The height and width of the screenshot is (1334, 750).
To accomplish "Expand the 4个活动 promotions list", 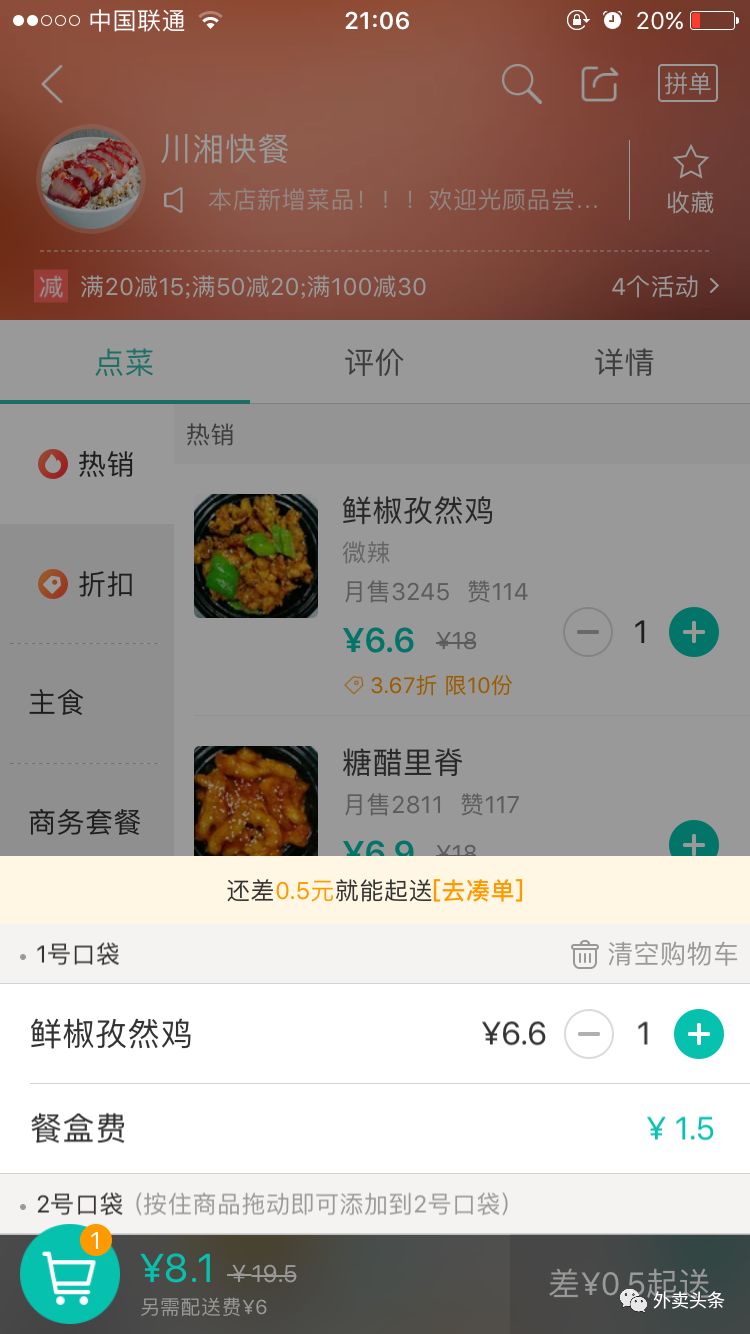I will pos(665,287).
